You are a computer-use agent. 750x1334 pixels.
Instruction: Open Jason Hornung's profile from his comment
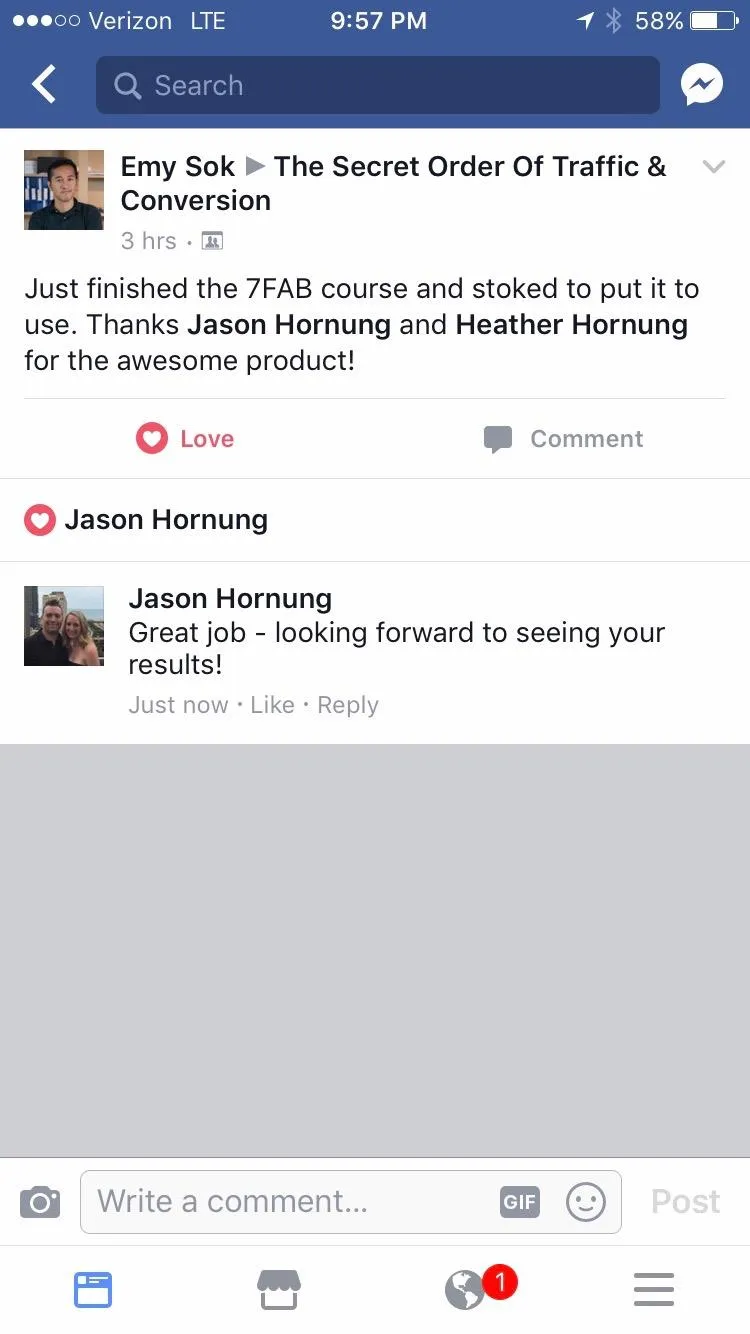pos(230,599)
